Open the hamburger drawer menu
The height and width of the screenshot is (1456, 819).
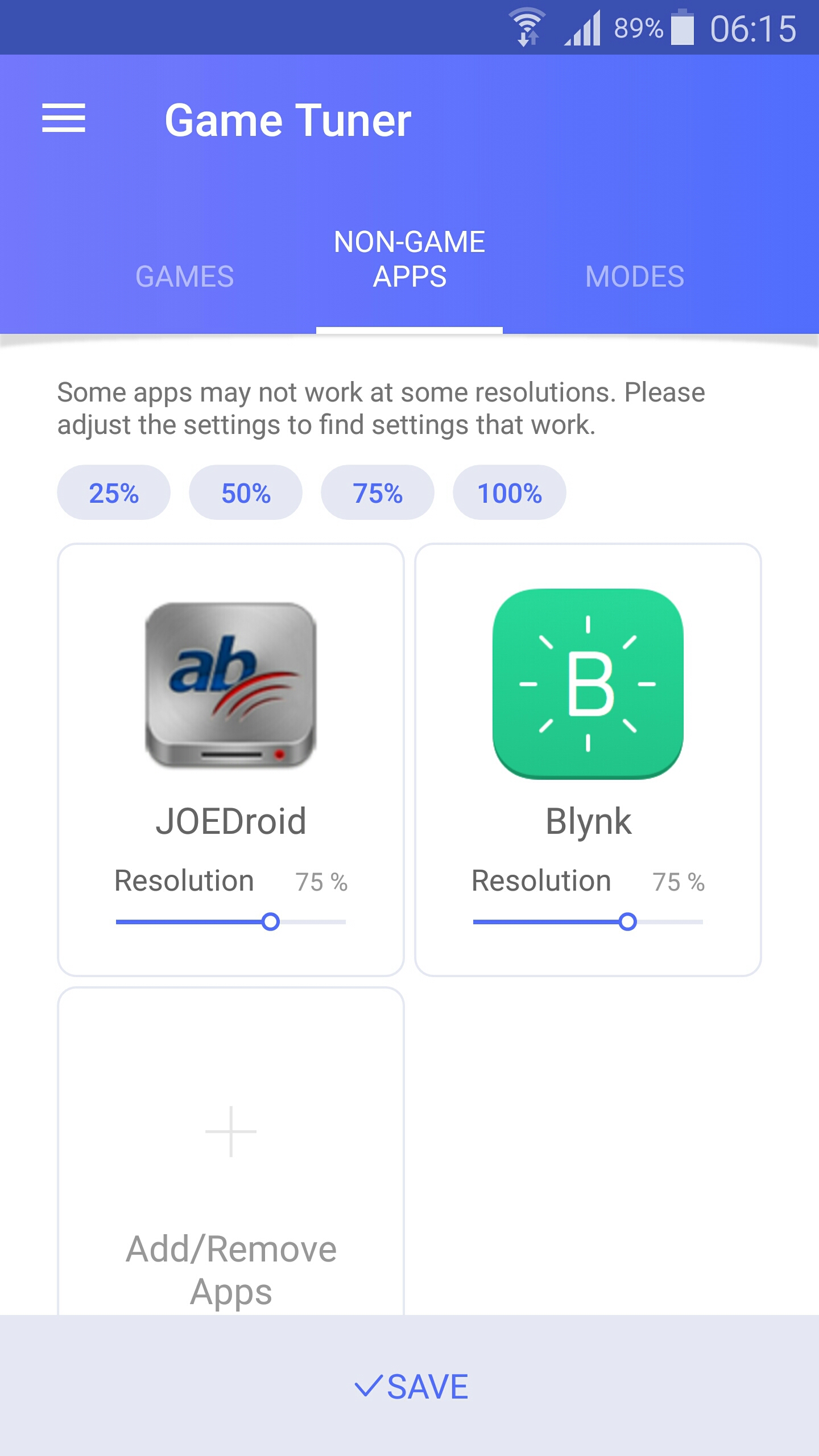click(64, 118)
